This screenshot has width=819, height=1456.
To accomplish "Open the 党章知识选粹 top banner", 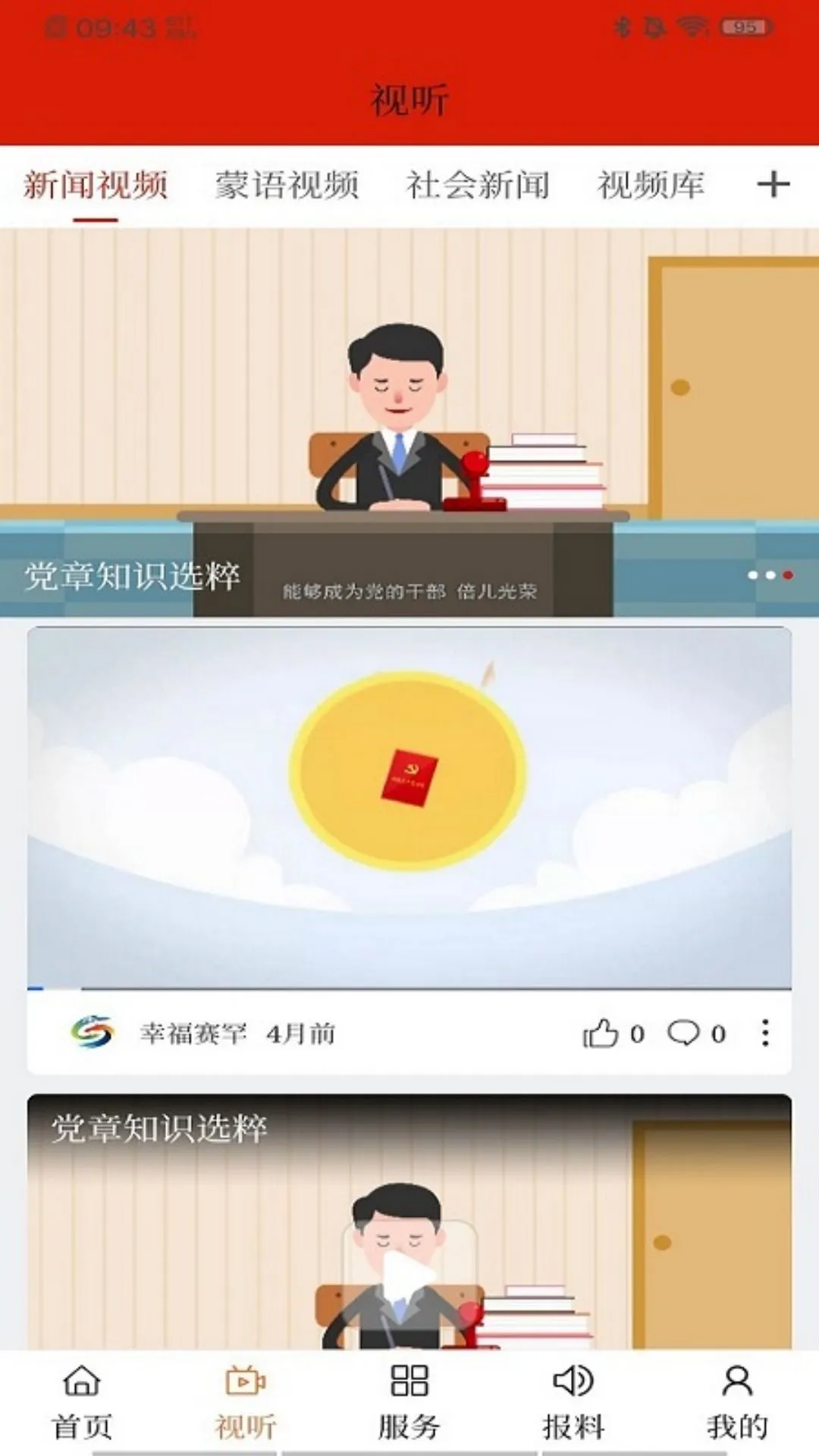I will point(409,422).
